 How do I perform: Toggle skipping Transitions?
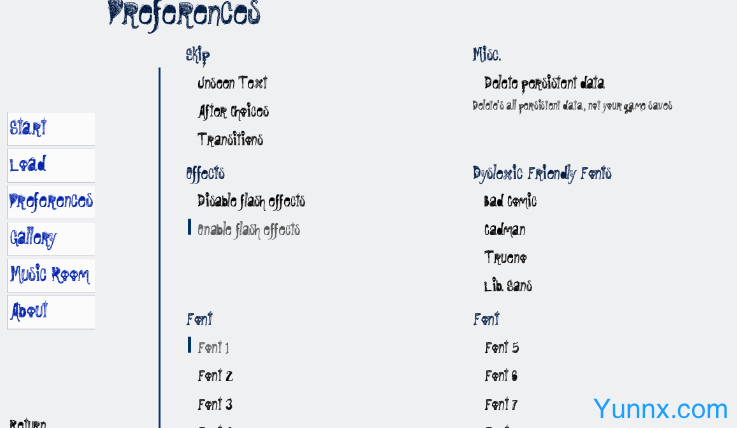tap(230, 139)
